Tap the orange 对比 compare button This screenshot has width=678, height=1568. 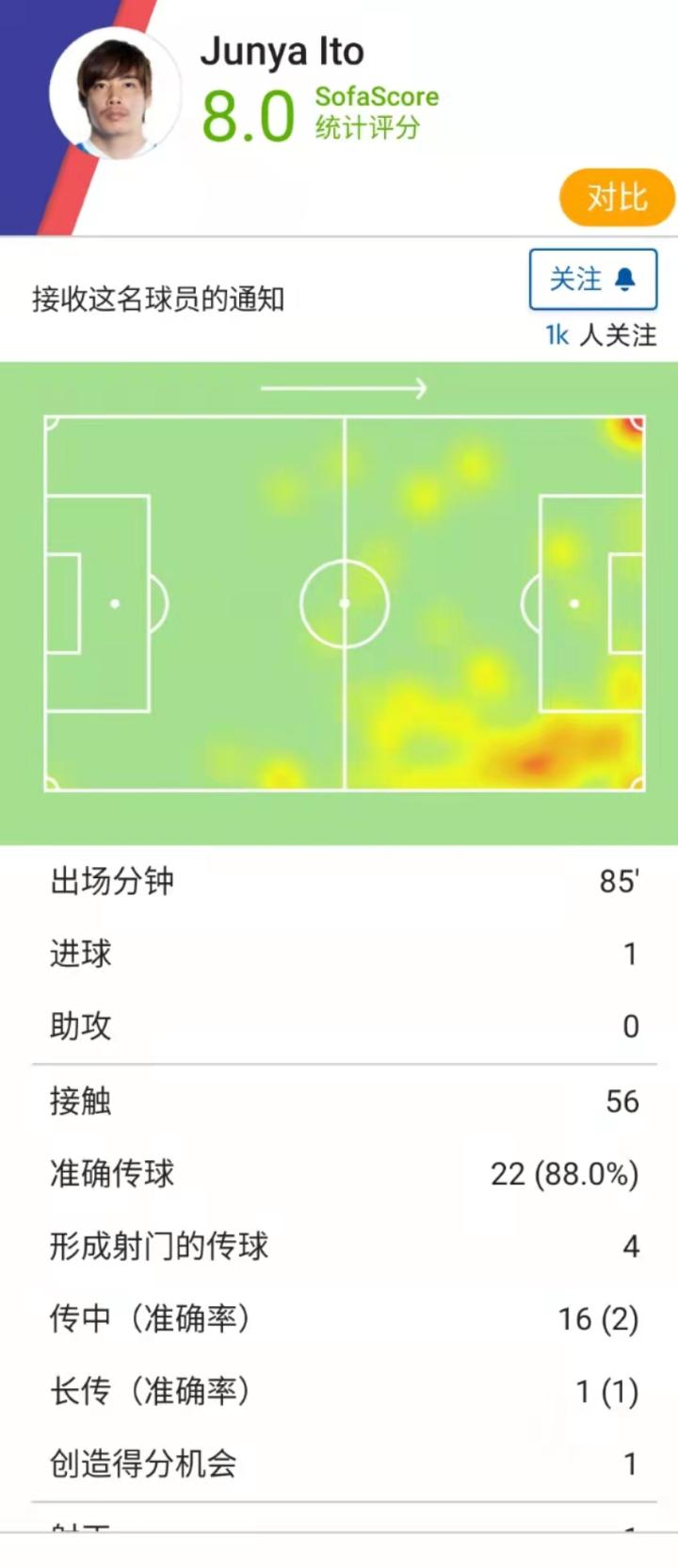(x=617, y=198)
